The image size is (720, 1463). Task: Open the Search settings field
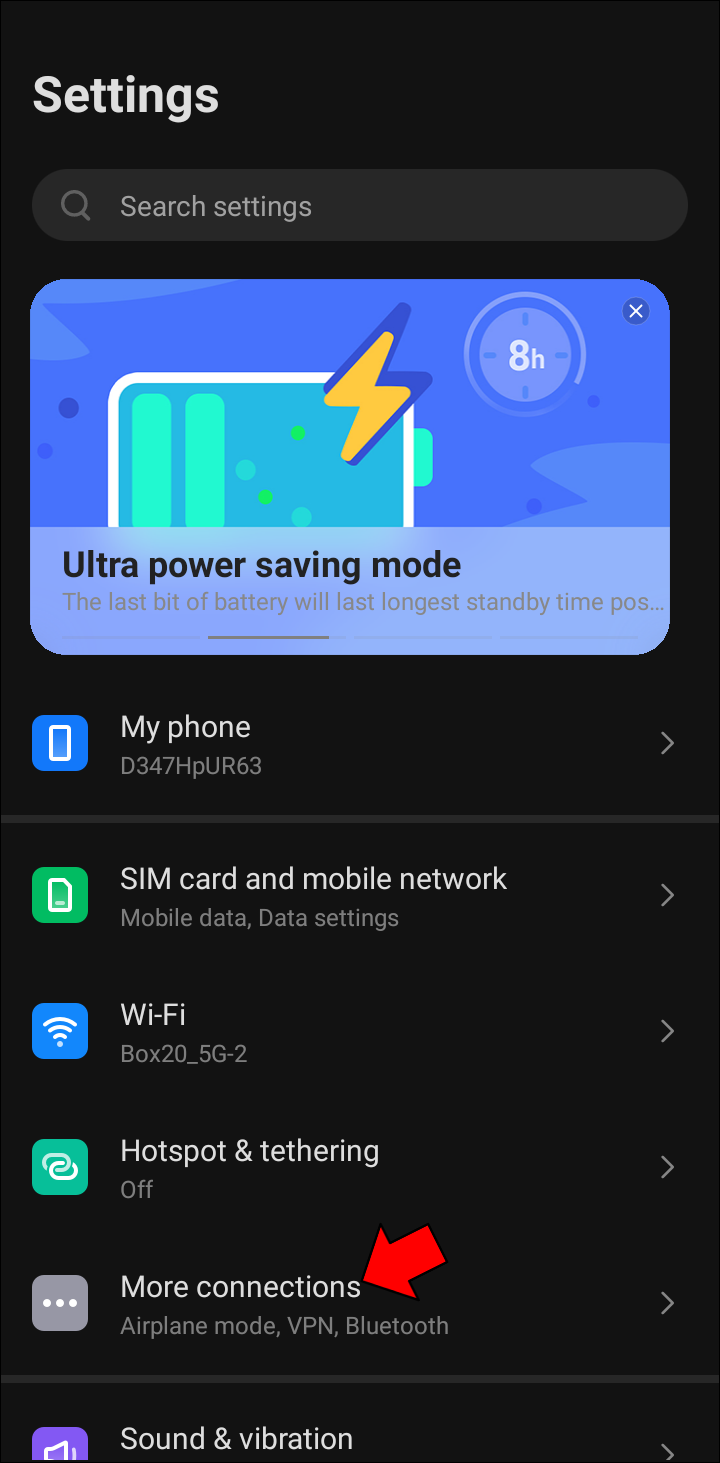point(360,206)
